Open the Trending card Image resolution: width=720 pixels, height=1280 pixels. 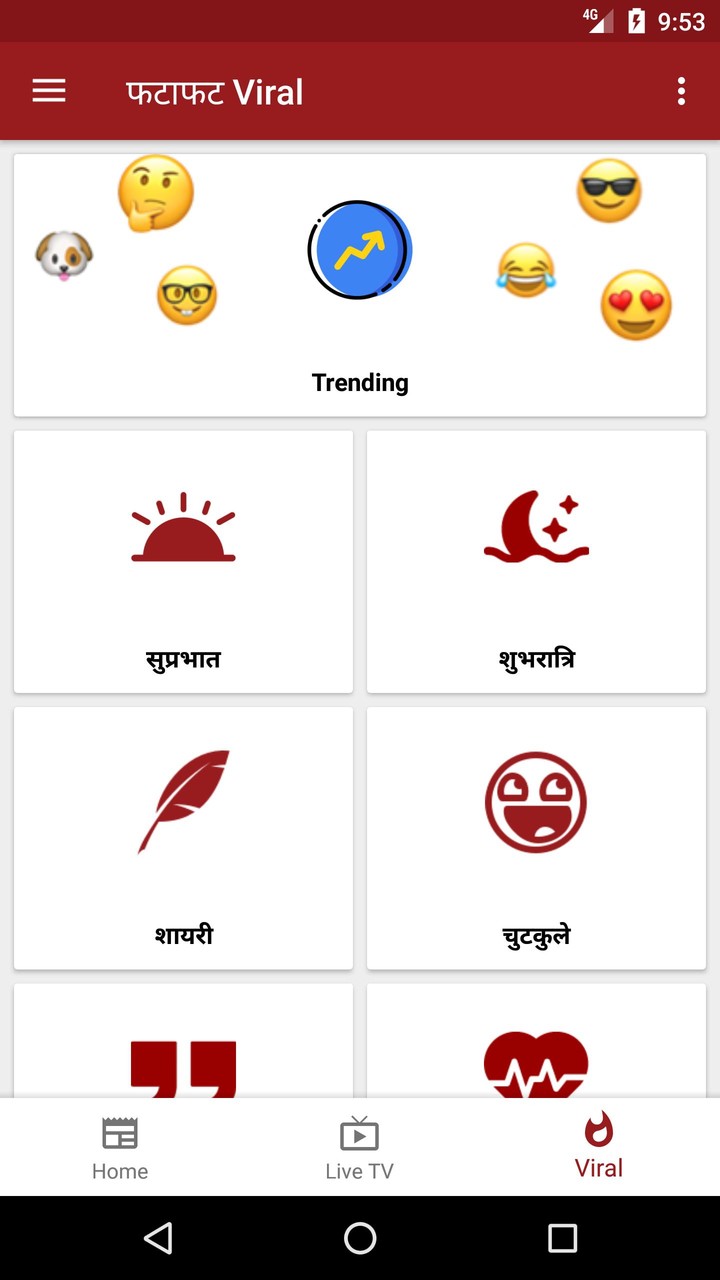coord(360,285)
